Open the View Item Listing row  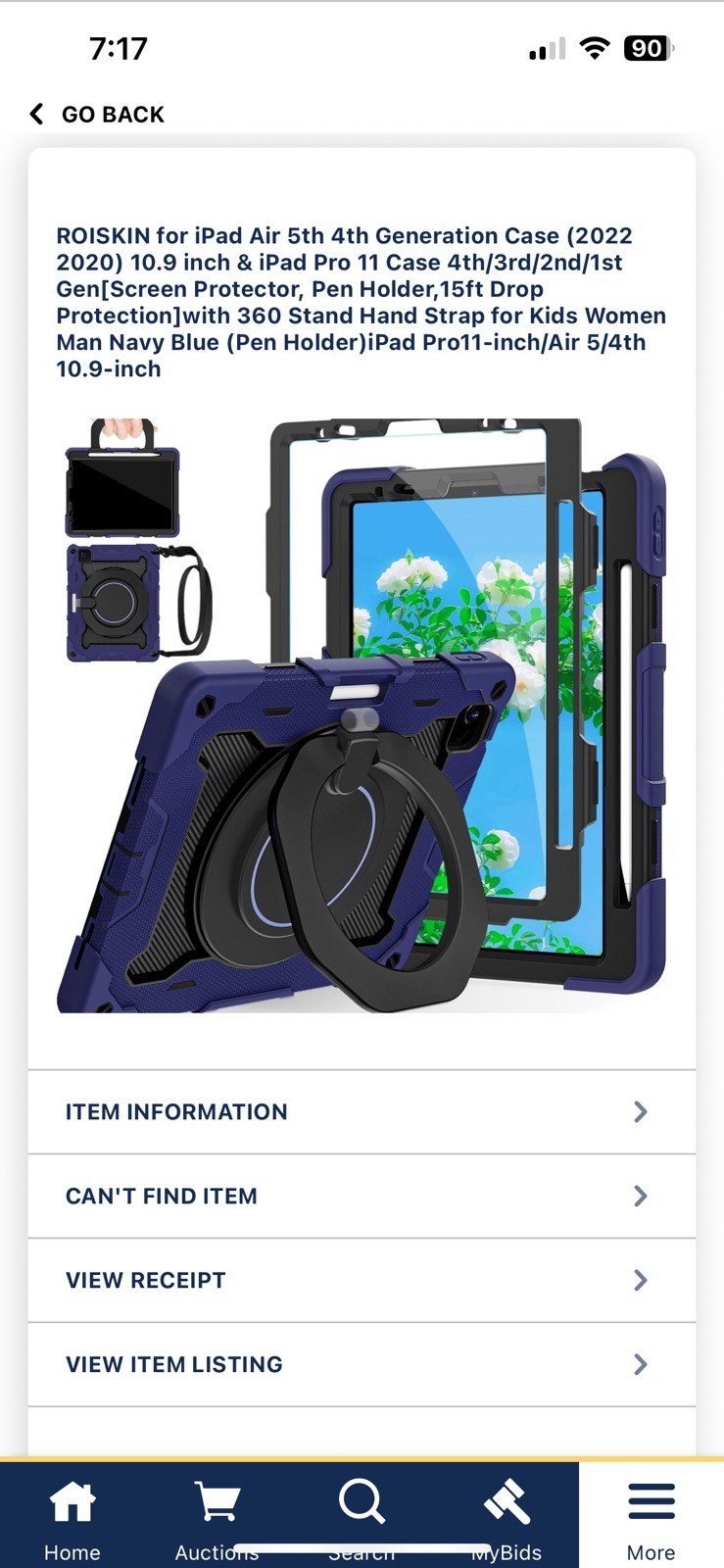362,1365
